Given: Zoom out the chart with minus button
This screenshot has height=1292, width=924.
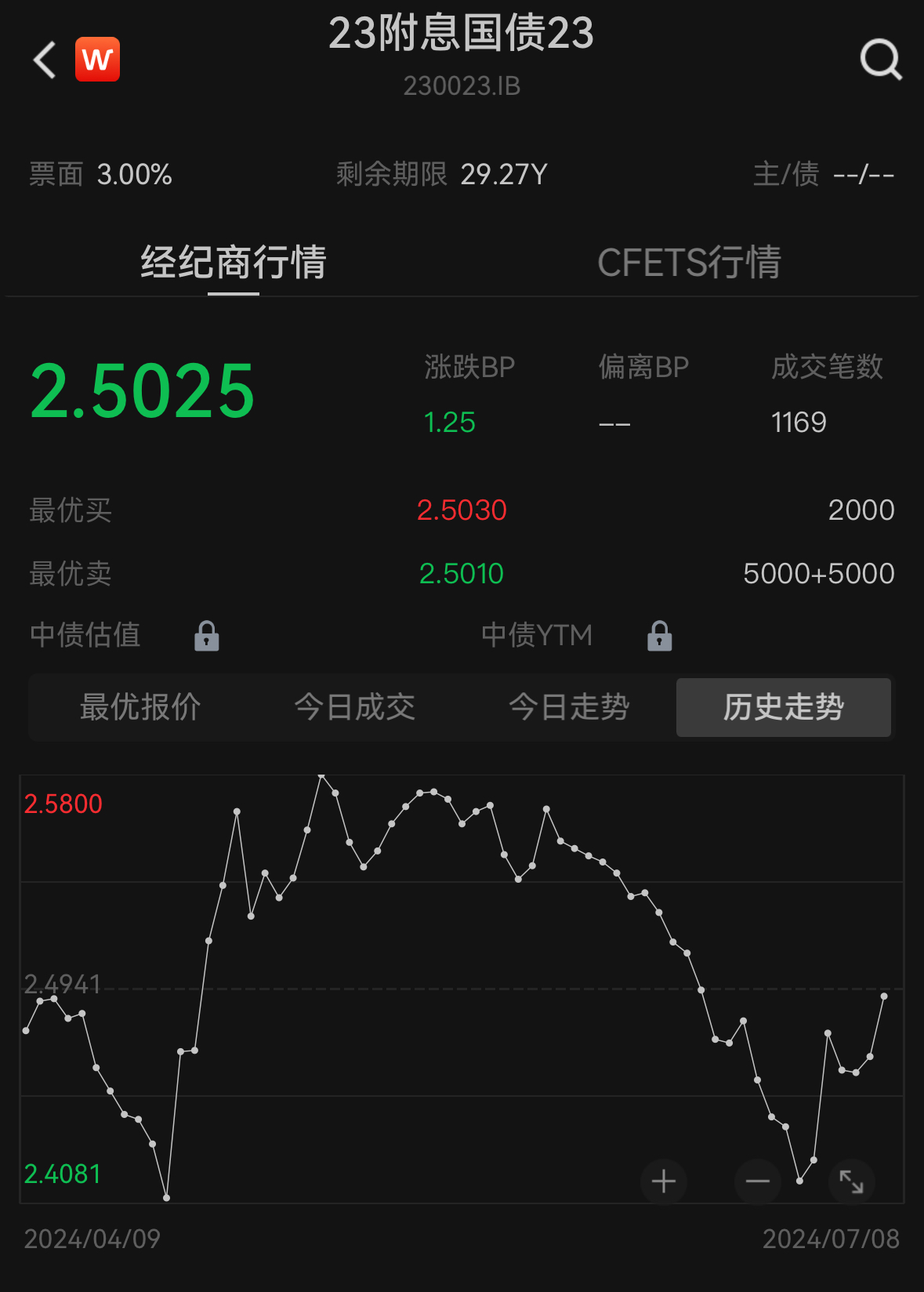Looking at the screenshot, I should (x=757, y=1181).
